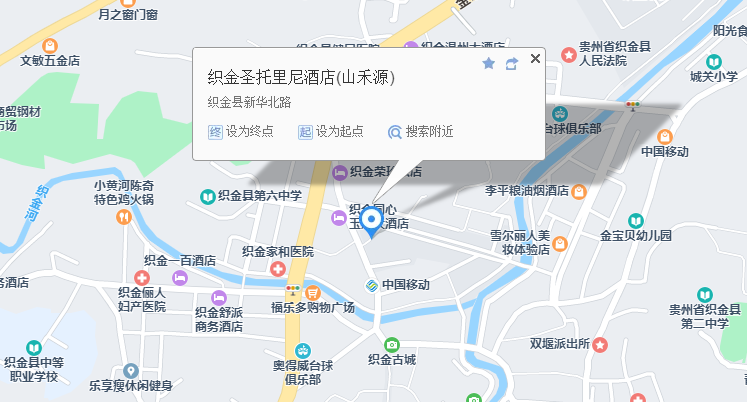The height and width of the screenshot is (402, 747).
Task: Set hotel as starting point (设为起点)
Action: click(331, 132)
